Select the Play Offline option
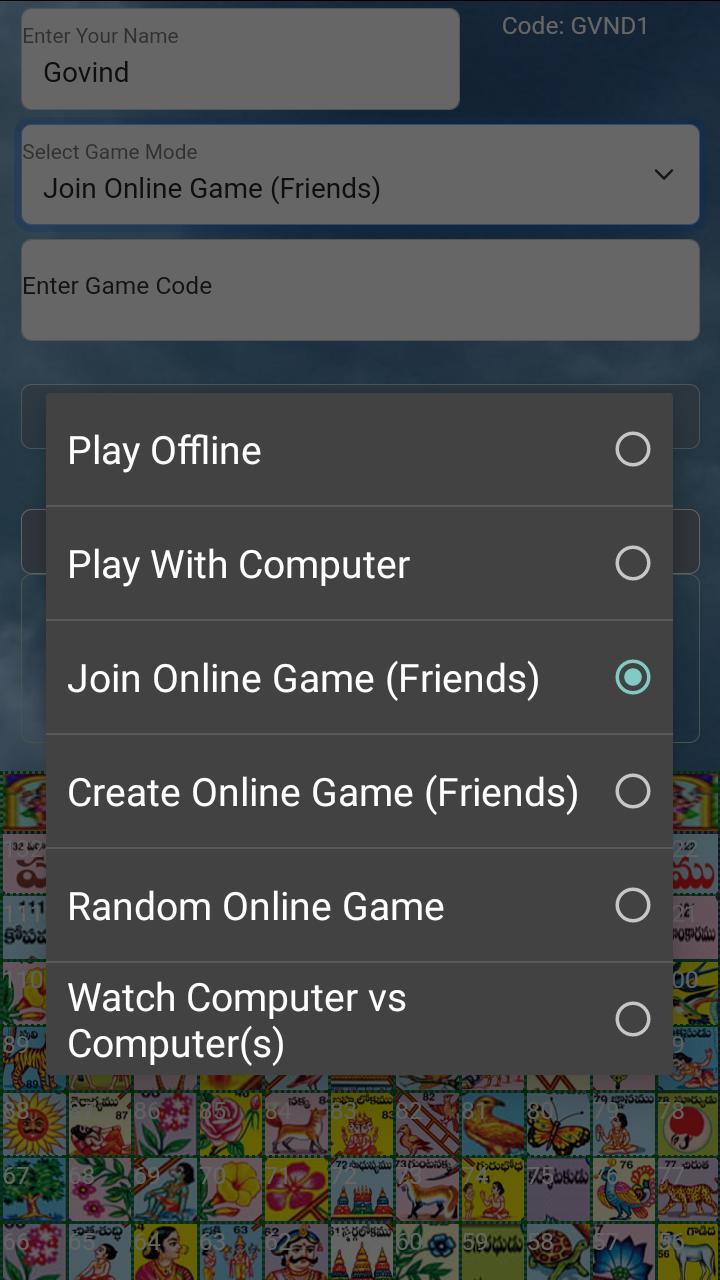This screenshot has width=720, height=1280. (358, 450)
